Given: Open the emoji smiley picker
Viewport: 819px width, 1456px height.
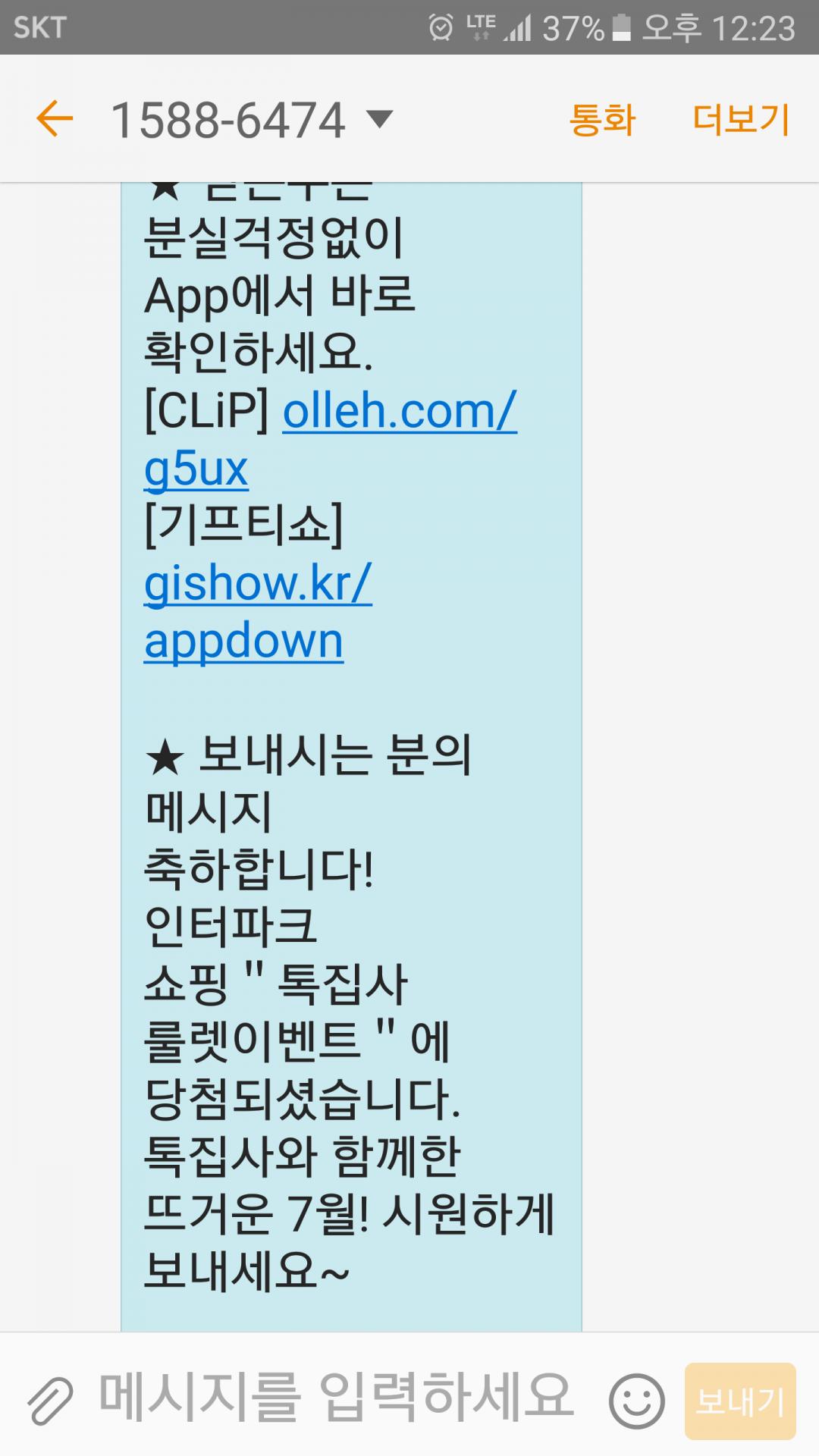Looking at the screenshot, I should [636, 1401].
